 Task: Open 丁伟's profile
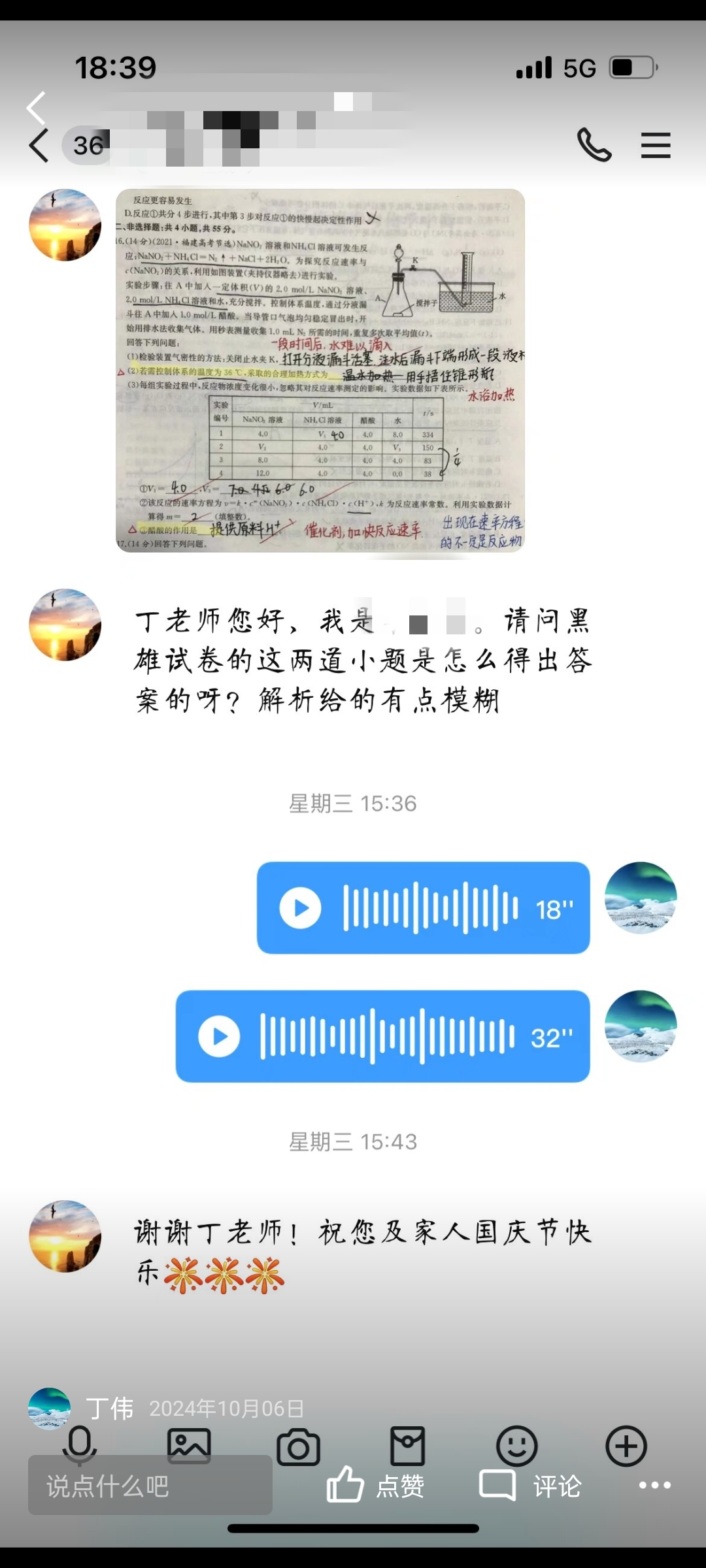109,1409
